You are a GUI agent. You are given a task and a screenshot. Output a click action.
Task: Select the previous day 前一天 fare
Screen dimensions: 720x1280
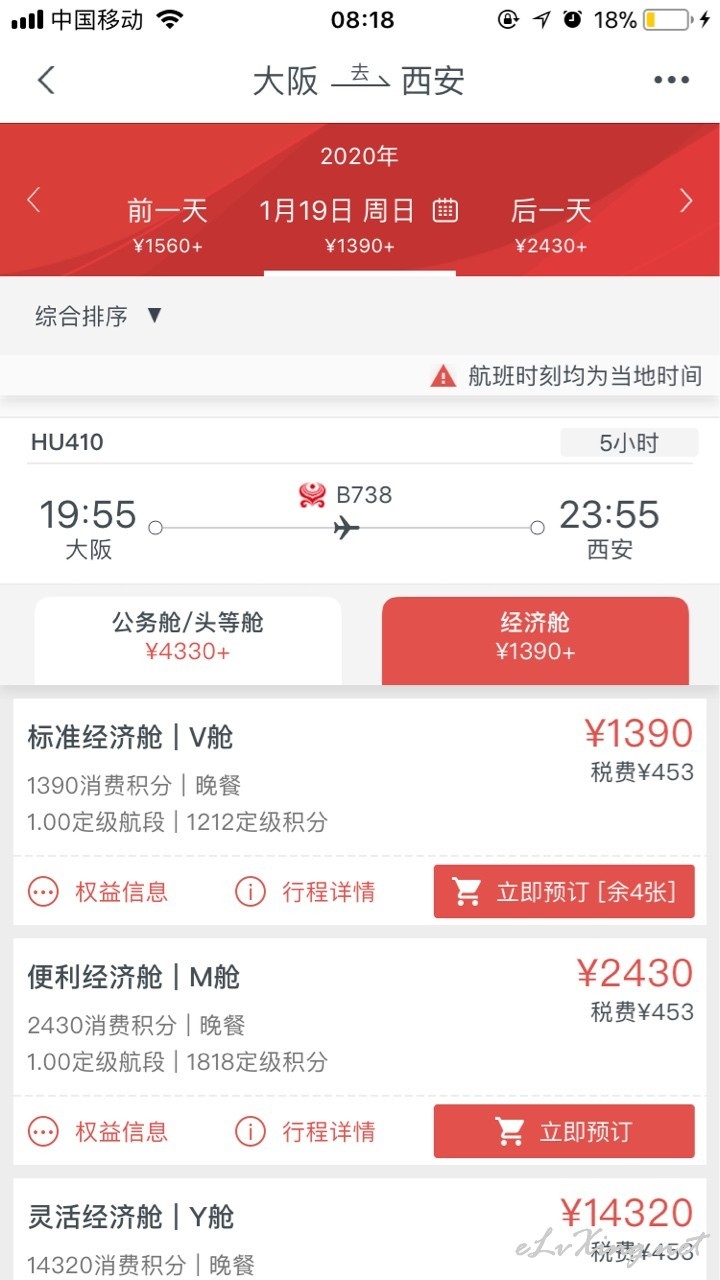(167, 225)
